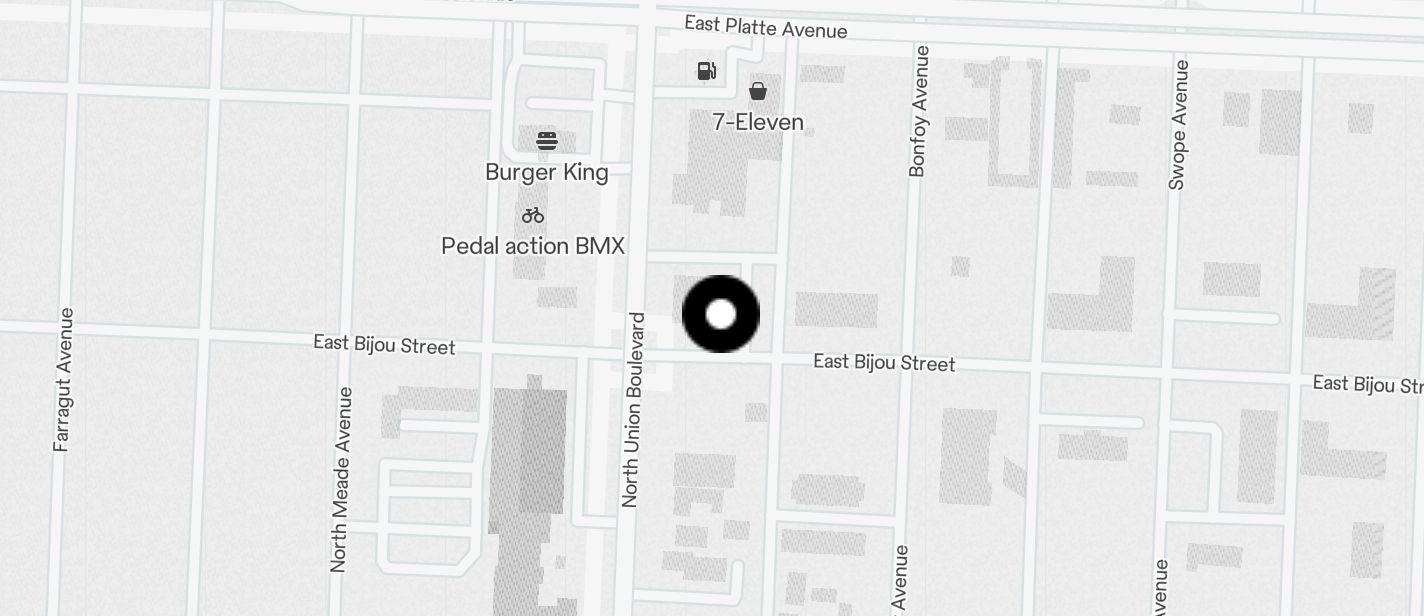The height and width of the screenshot is (616, 1424).
Task: Tap the gas station icon
Action: (x=707, y=70)
